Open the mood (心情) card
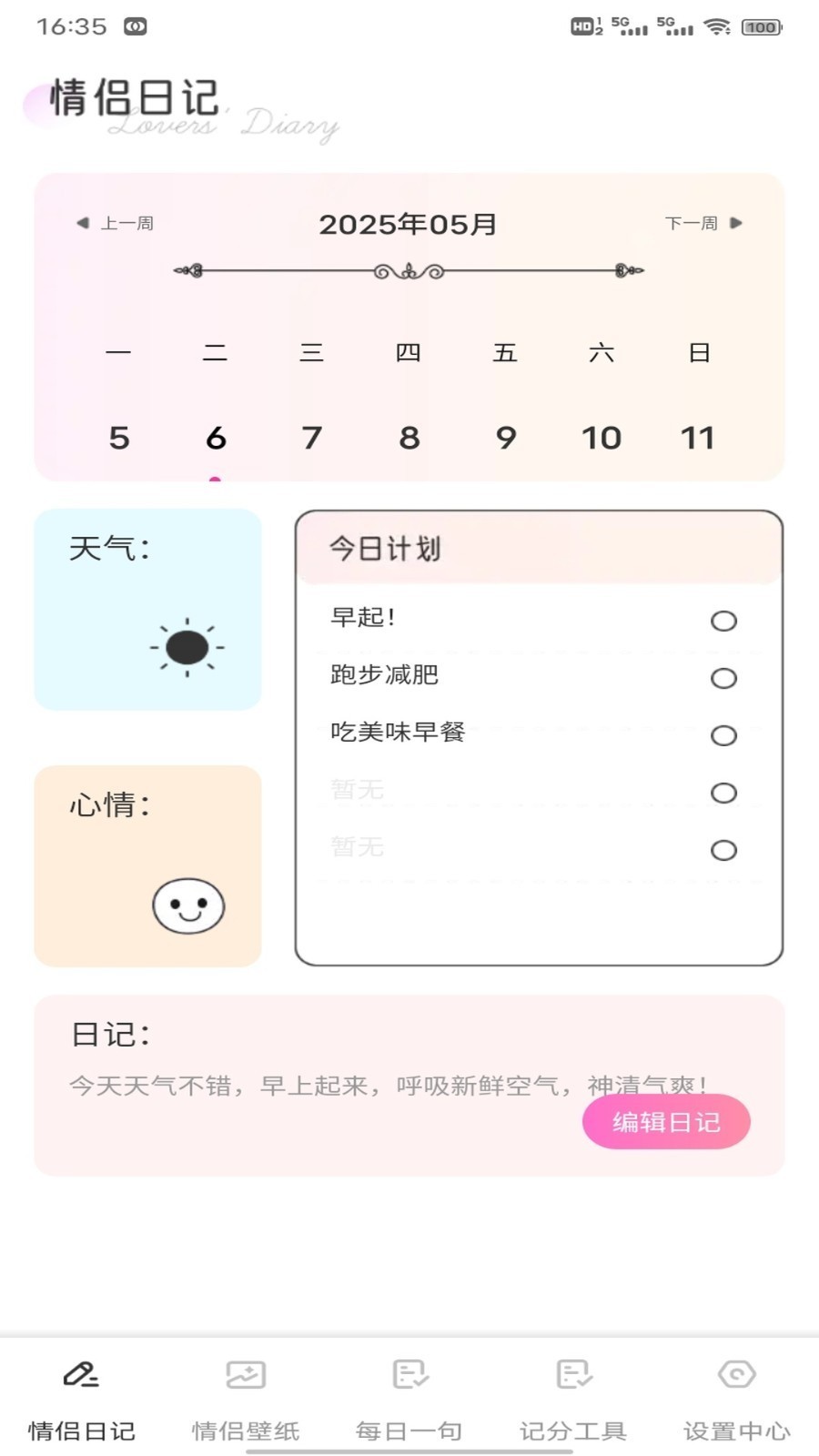Screen dimensions: 819x1456 coord(147,866)
